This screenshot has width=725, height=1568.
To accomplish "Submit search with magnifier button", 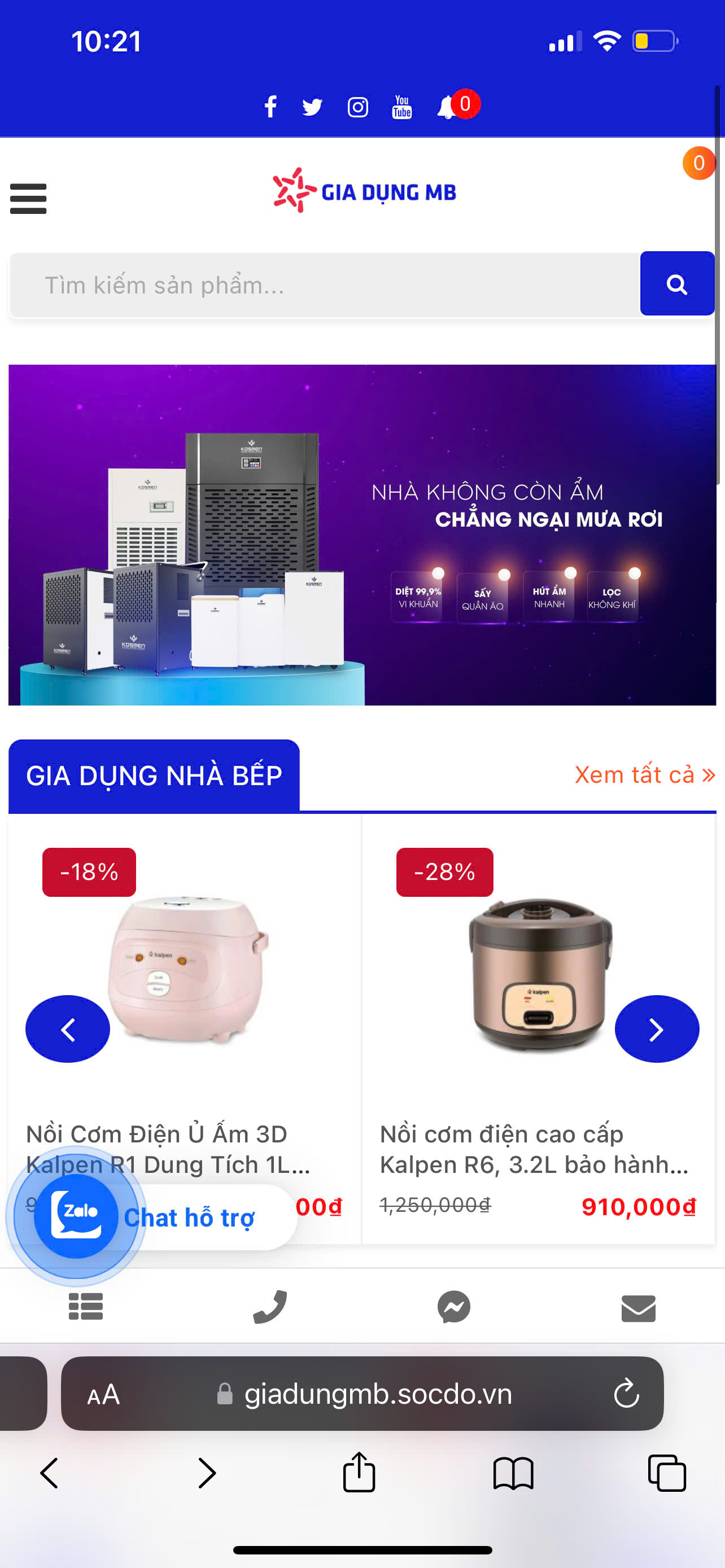I will click(676, 284).
